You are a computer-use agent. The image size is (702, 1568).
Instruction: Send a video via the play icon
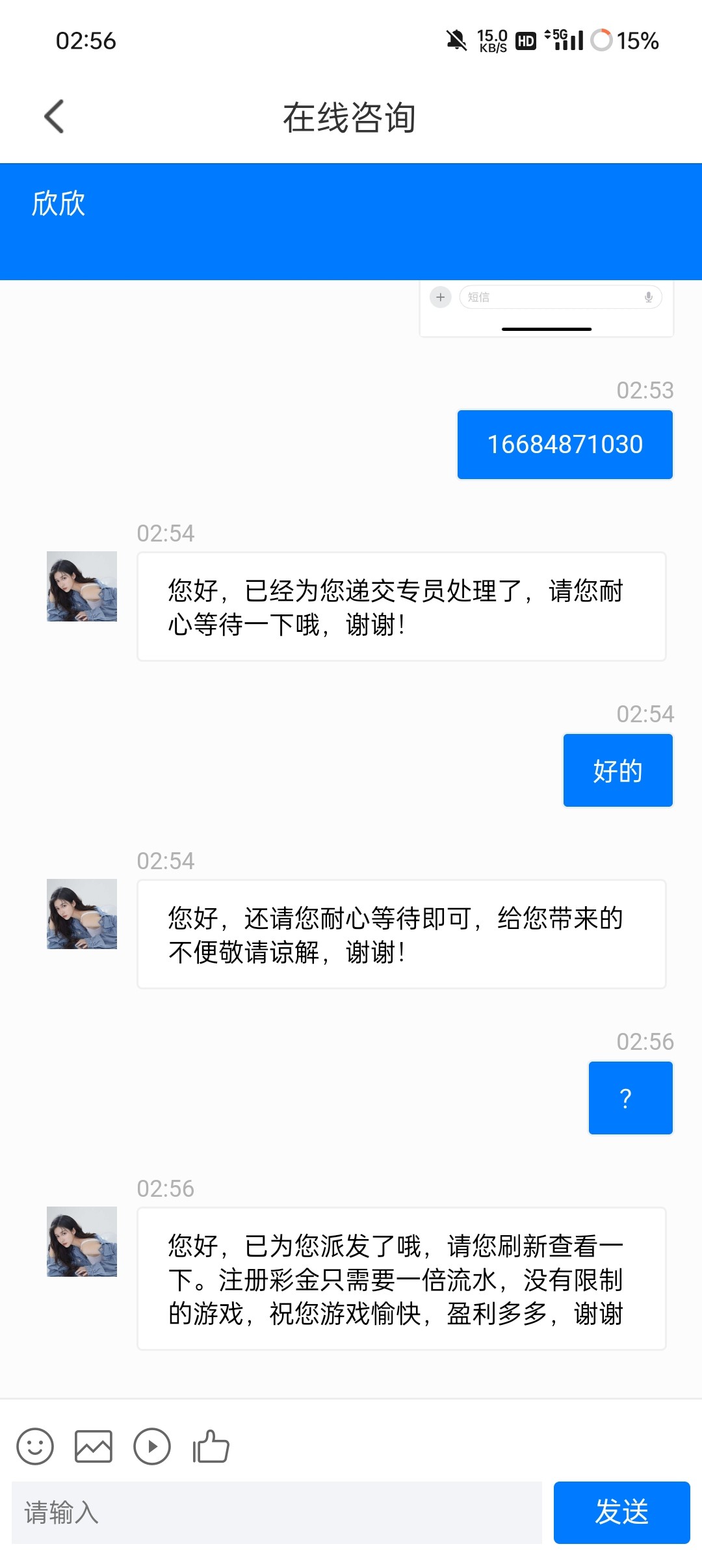152,1446
